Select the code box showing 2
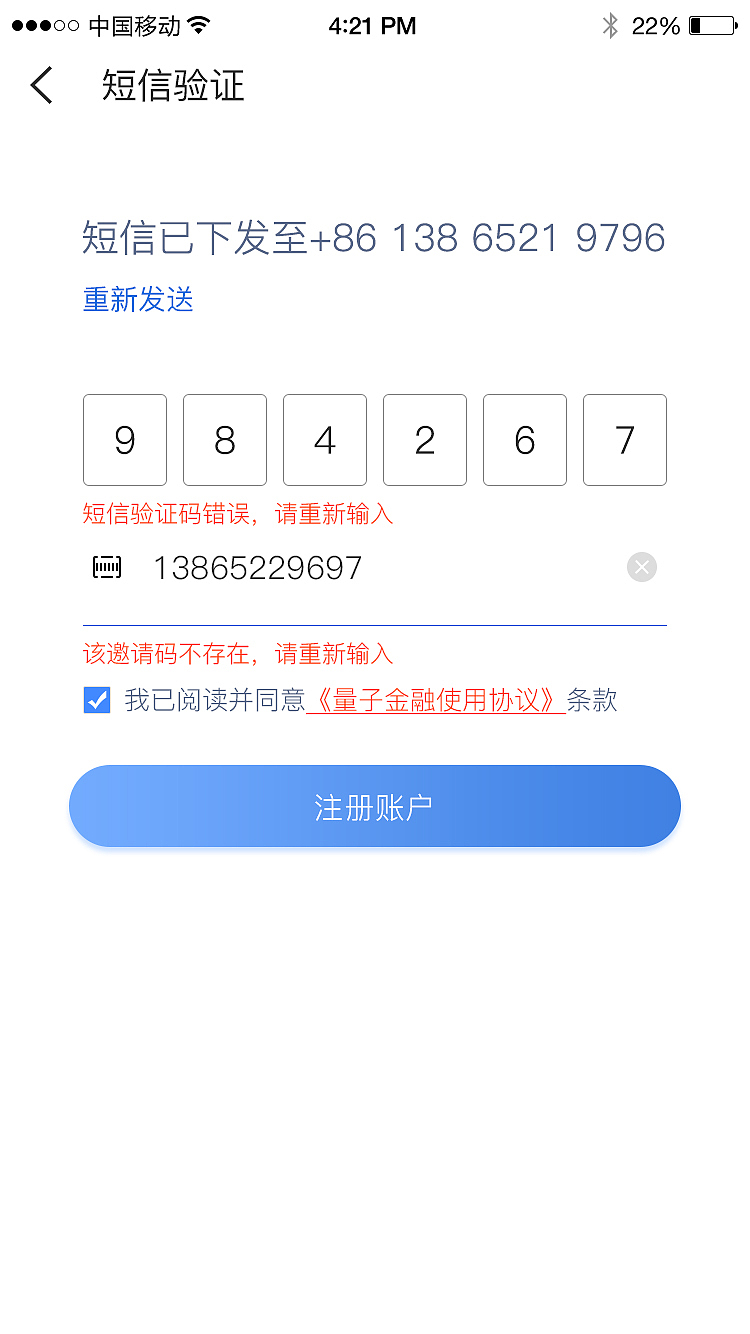The height and width of the screenshot is (1334, 750). click(424, 440)
